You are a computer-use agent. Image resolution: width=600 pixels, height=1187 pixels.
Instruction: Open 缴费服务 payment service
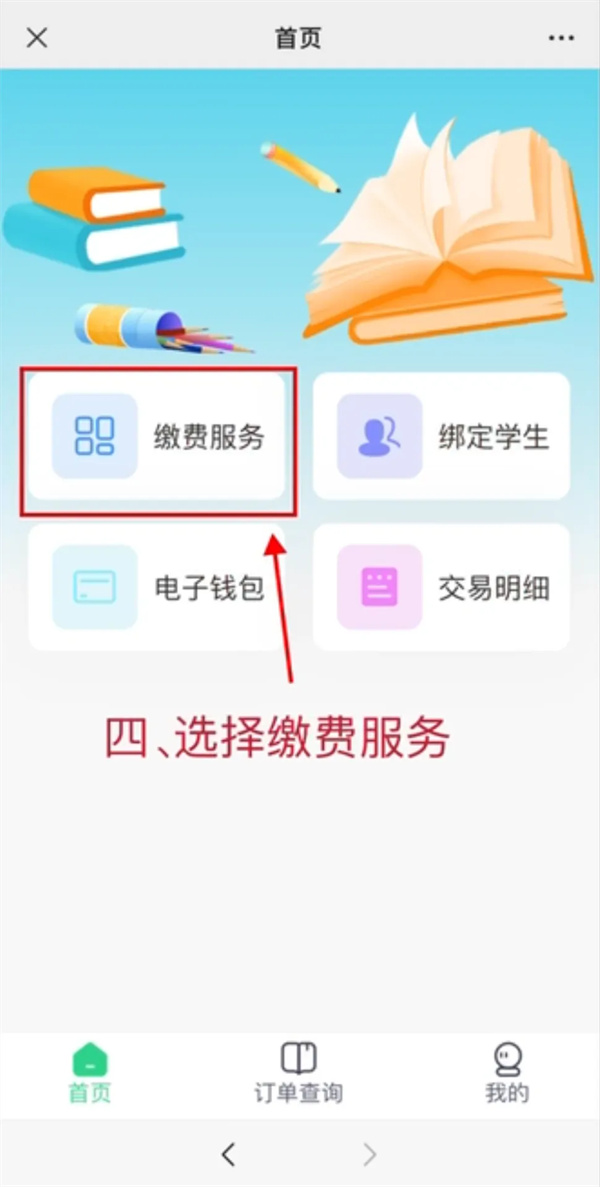pos(157,437)
